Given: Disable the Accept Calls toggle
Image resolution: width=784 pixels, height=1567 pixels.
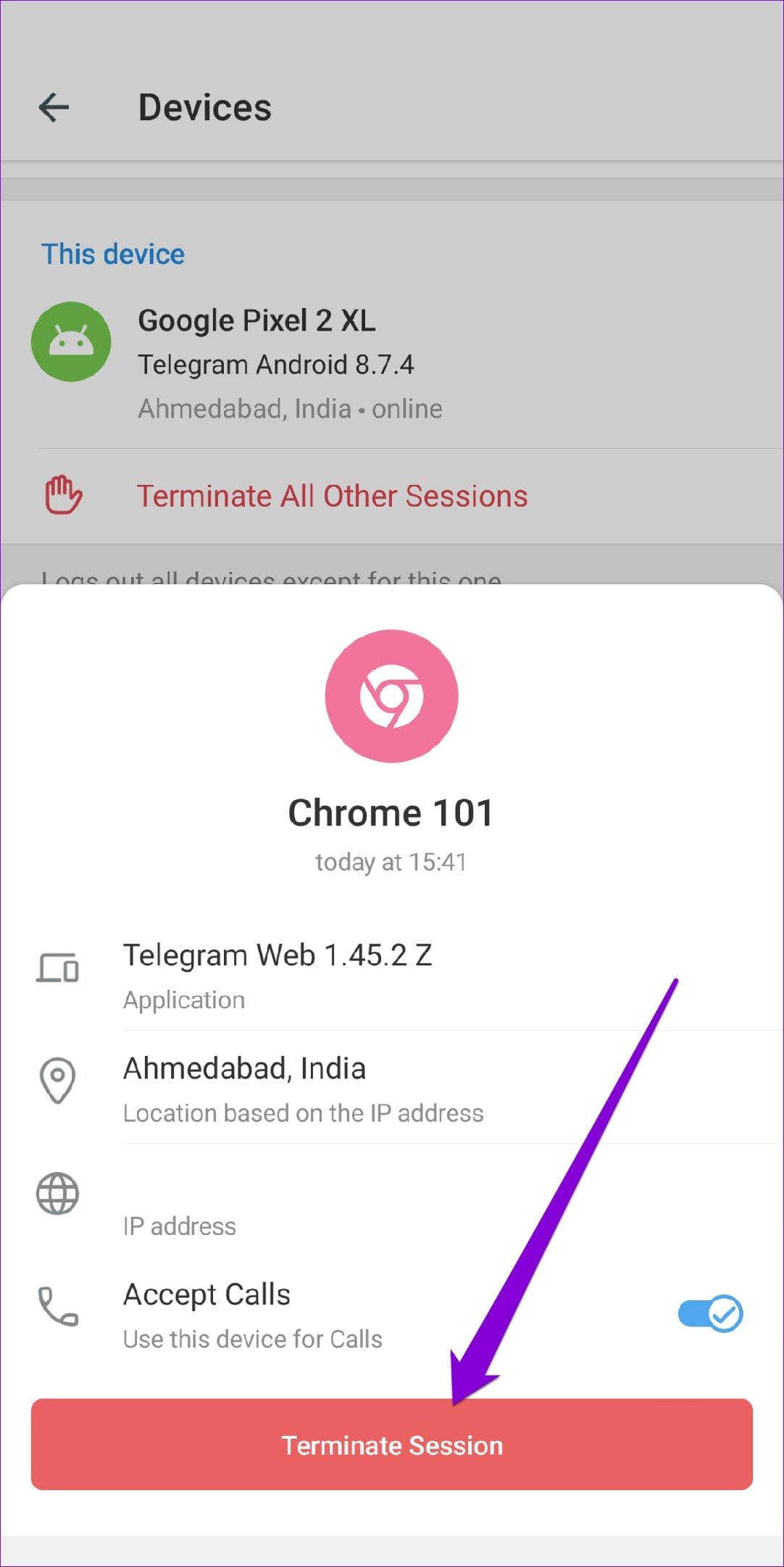Looking at the screenshot, I should [x=709, y=1314].
